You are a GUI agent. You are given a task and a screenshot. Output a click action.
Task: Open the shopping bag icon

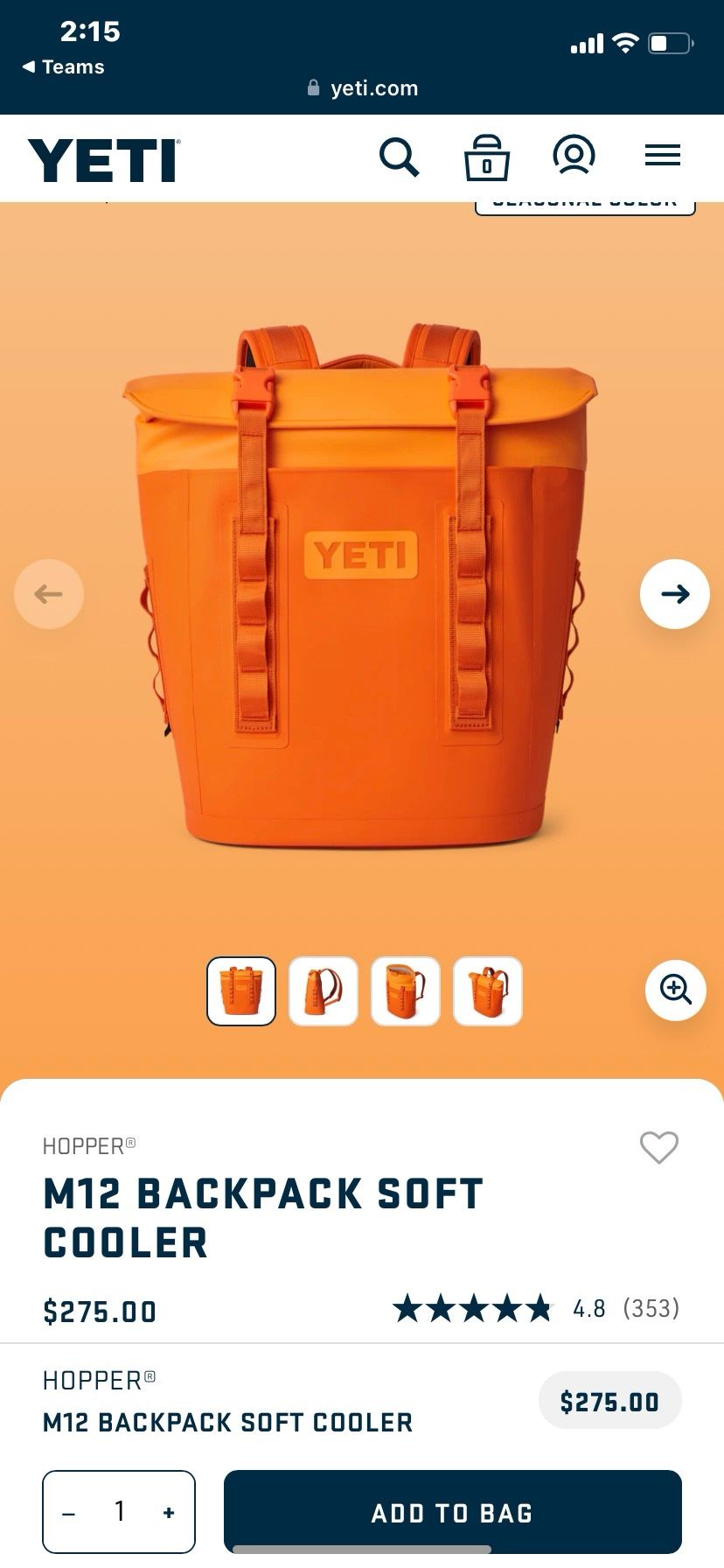pos(487,157)
